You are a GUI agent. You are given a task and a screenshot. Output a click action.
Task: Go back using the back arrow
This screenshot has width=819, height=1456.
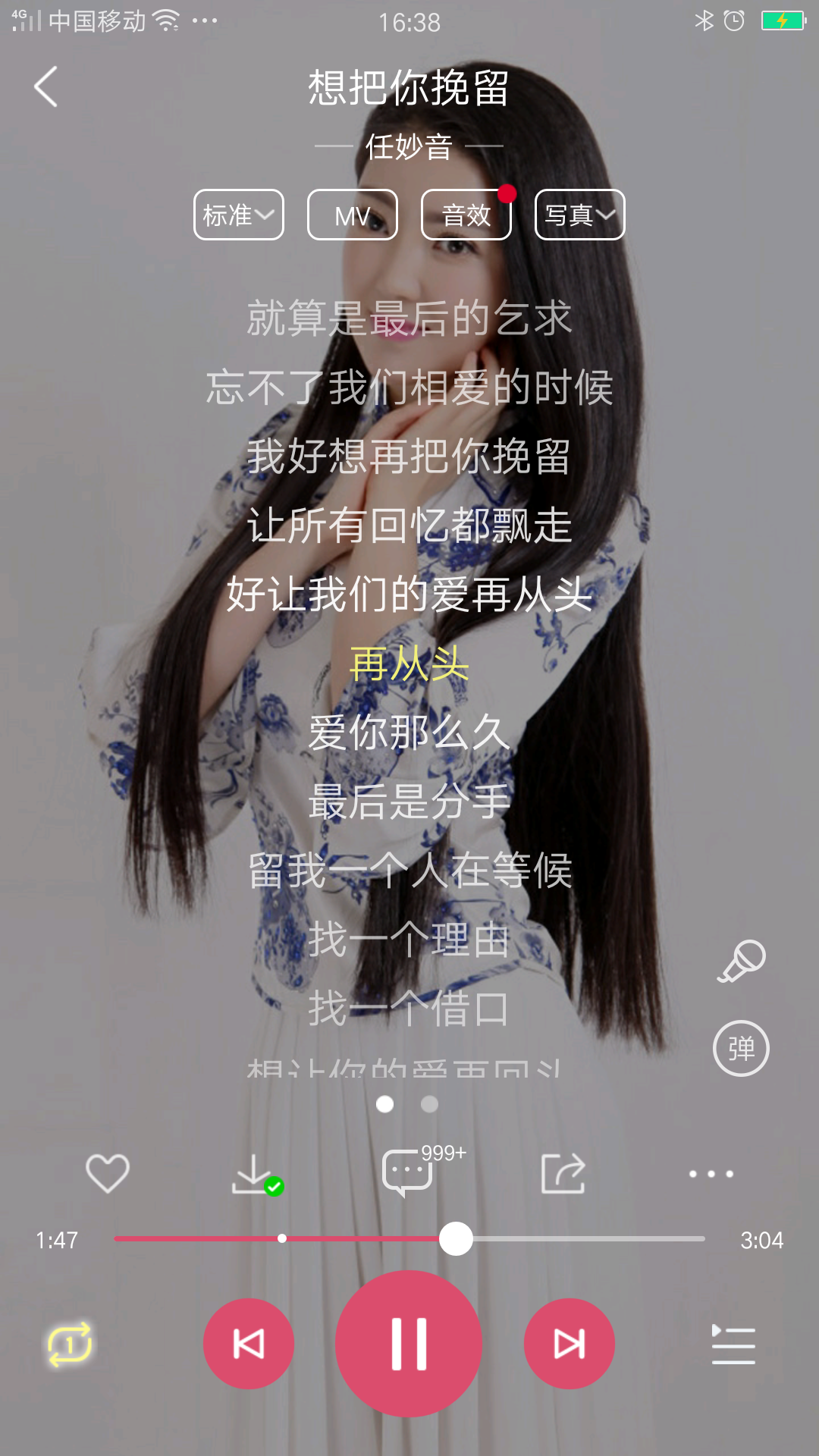[x=45, y=87]
